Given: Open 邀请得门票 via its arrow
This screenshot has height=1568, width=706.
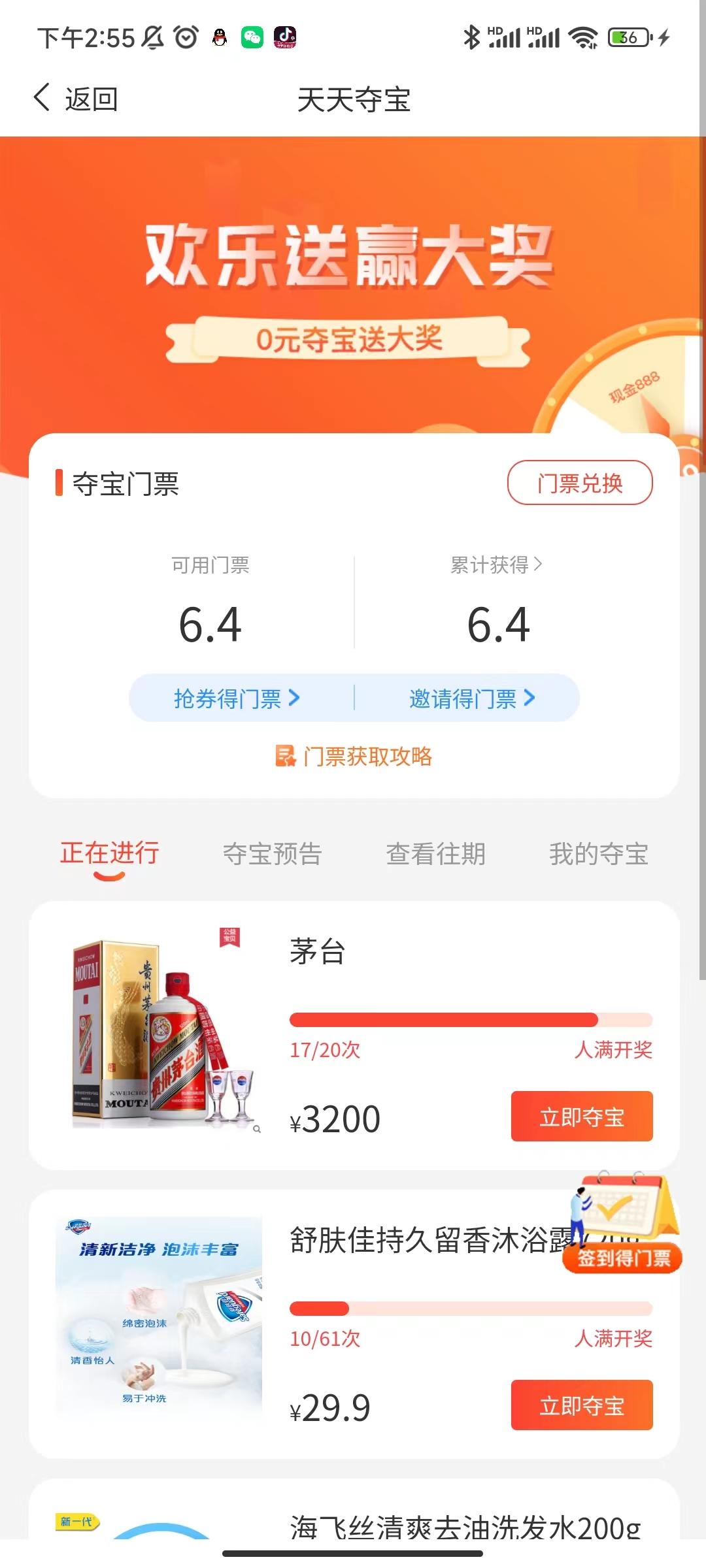Looking at the screenshot, I should (x=530, y=698).
